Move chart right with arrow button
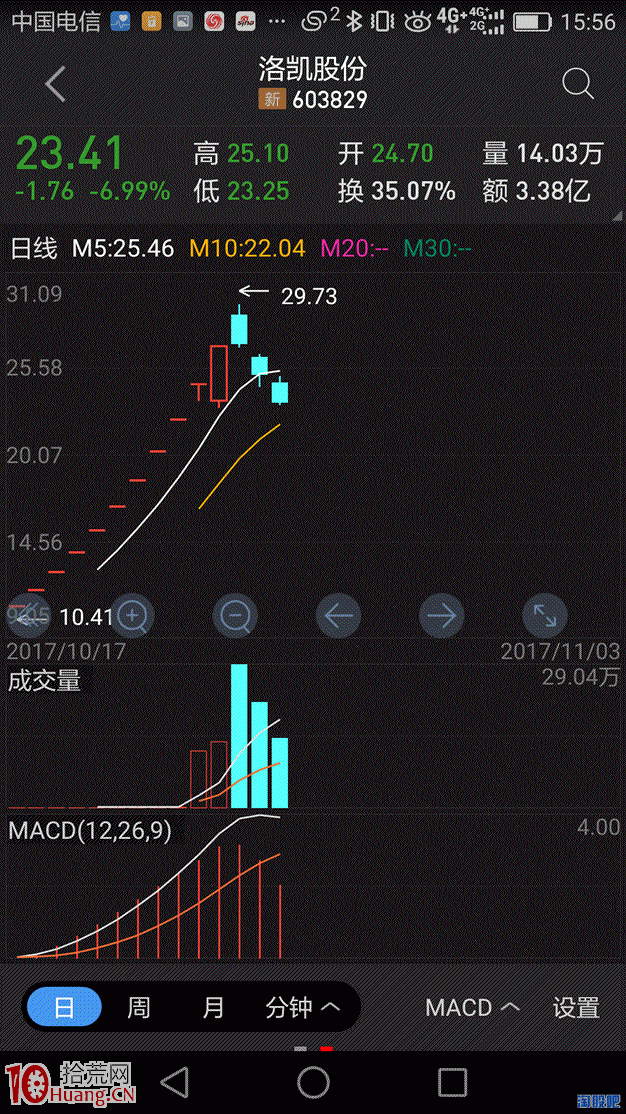Viewport: 626px width, 1114px height. pyautogui.click(x=441, y=615)
